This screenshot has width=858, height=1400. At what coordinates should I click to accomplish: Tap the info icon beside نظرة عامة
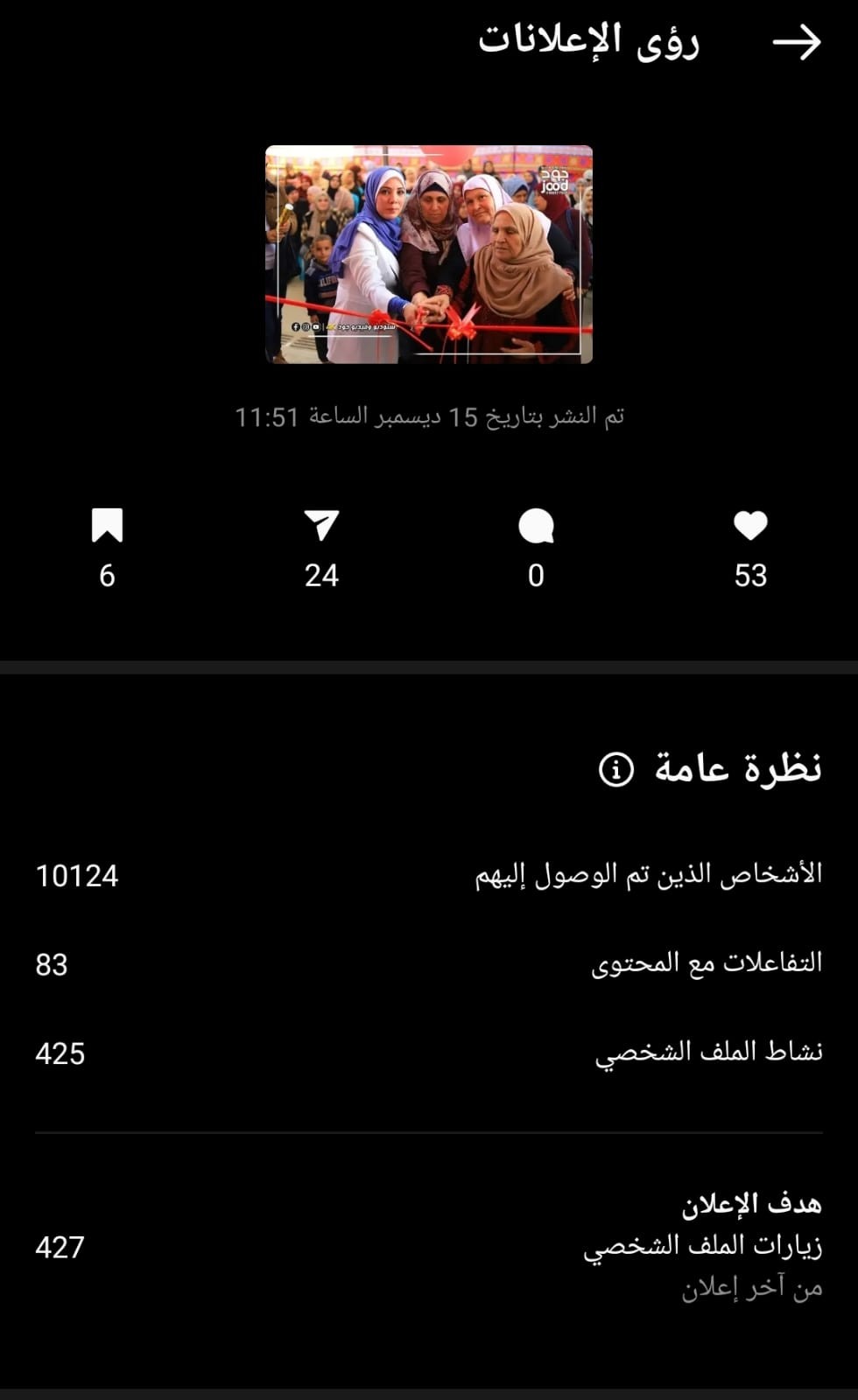tap(615, 769)
